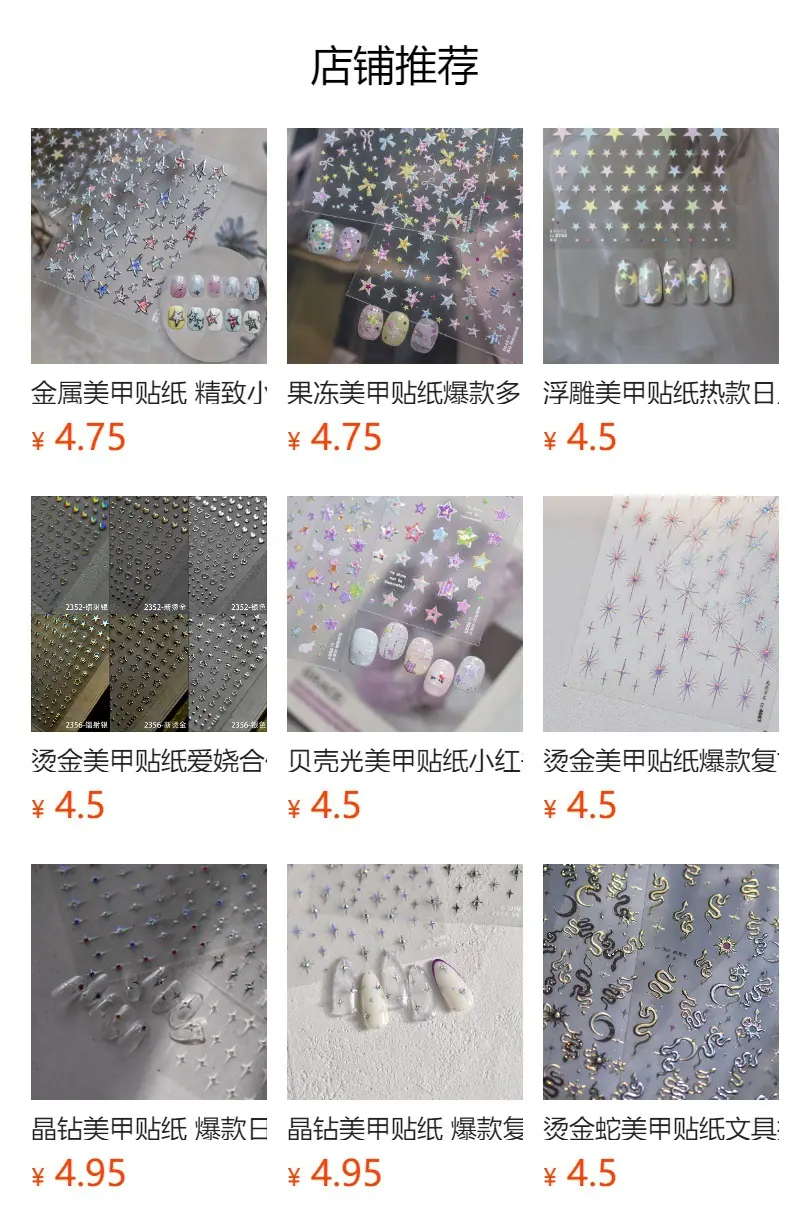Open the 晶钻美甲贴纸 爆款日 product
This screenshot has width=790, height=1232.
tap(149, 1028)
